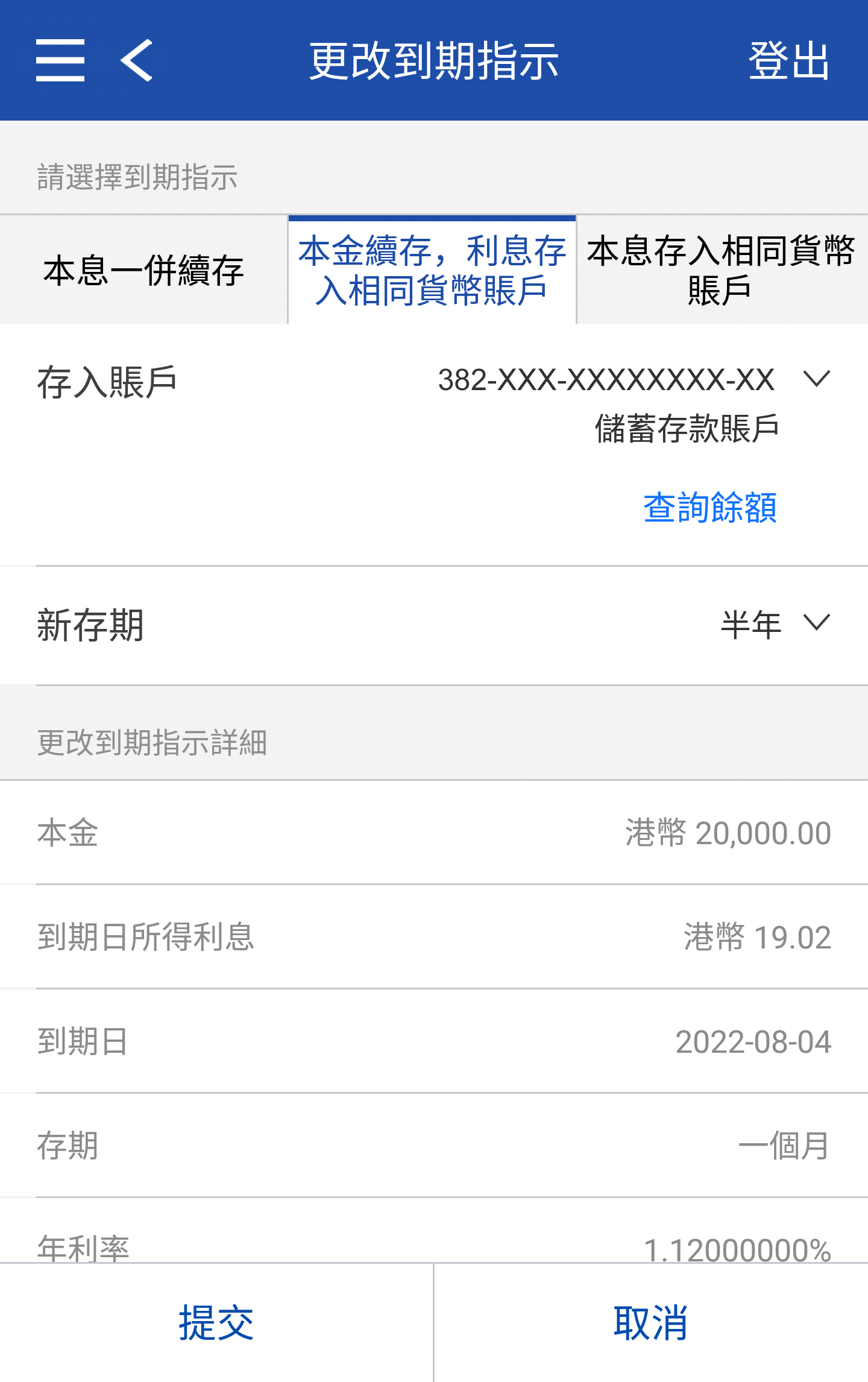This screenshot has height=1382, width=868.
Task: Switch to 本息存入相同貨幣賬戶 tab
Action: click(721, 270)
